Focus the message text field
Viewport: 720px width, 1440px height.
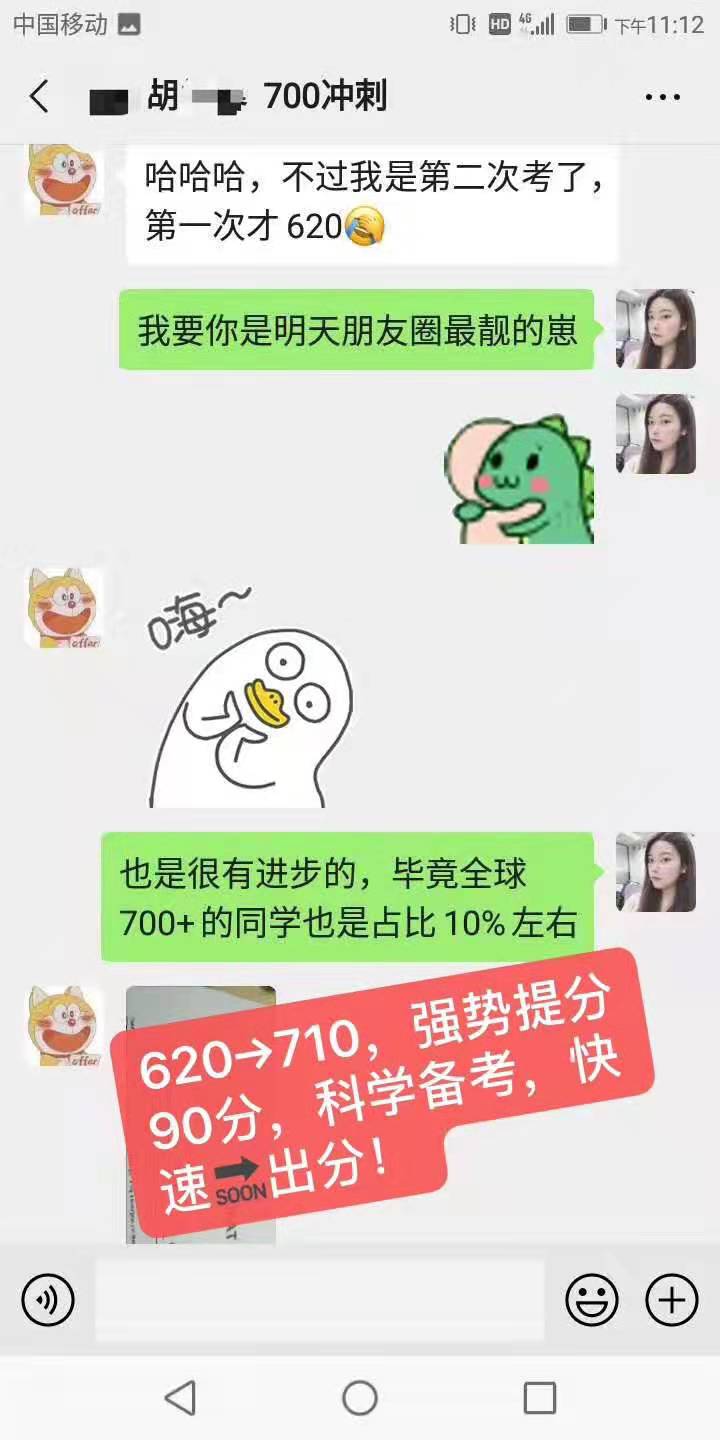coord(320,1300)
